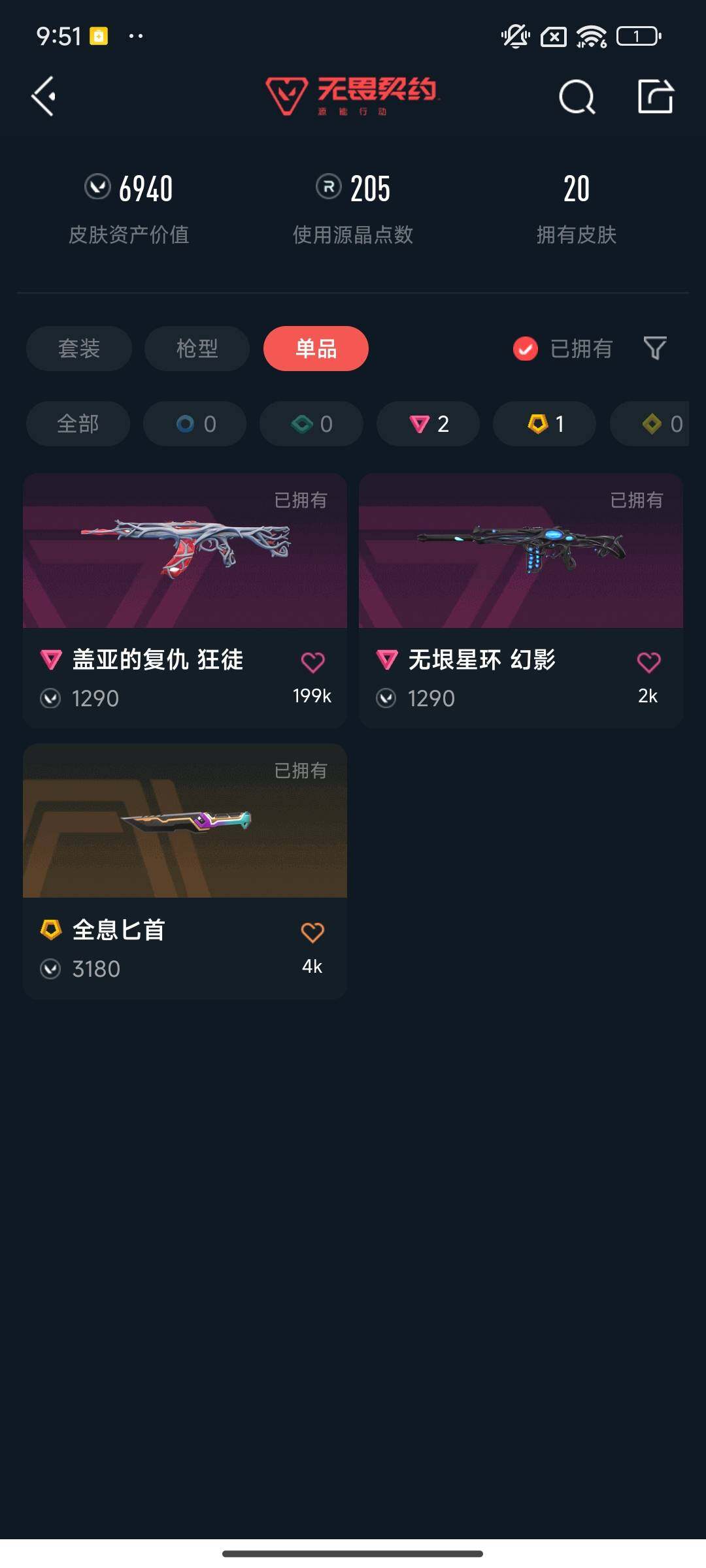Switch to the 套装 tab
706x1568 pixels.
[x=78, y=349]
